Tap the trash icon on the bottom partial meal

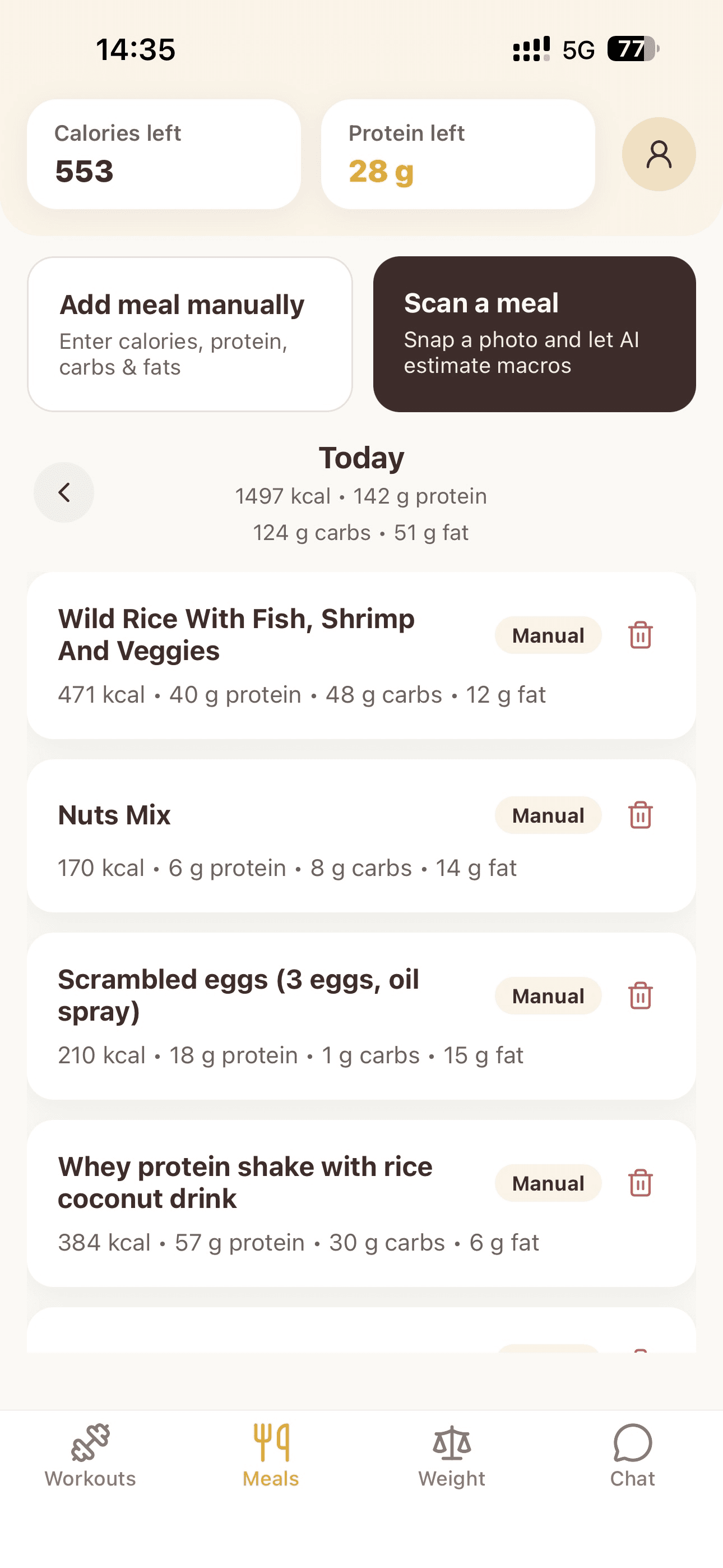[x=639, y=1354]
